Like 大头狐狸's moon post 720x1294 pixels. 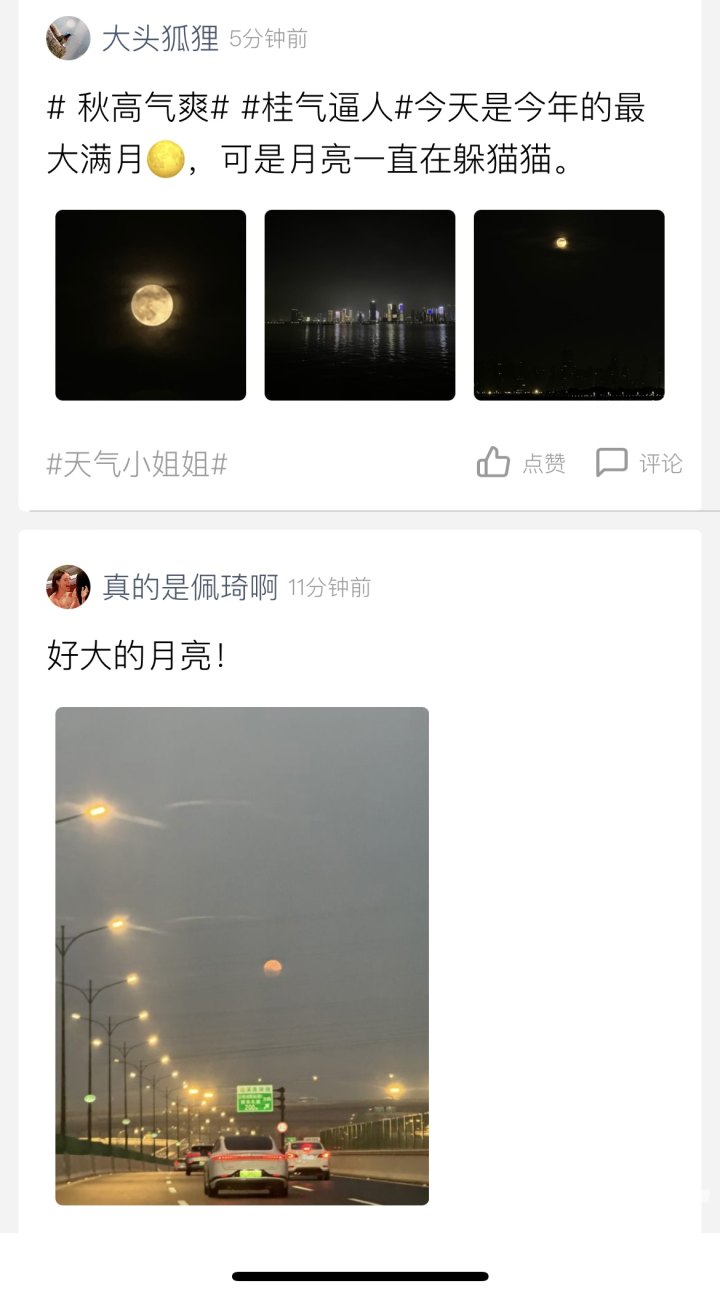tap(521, 463)
